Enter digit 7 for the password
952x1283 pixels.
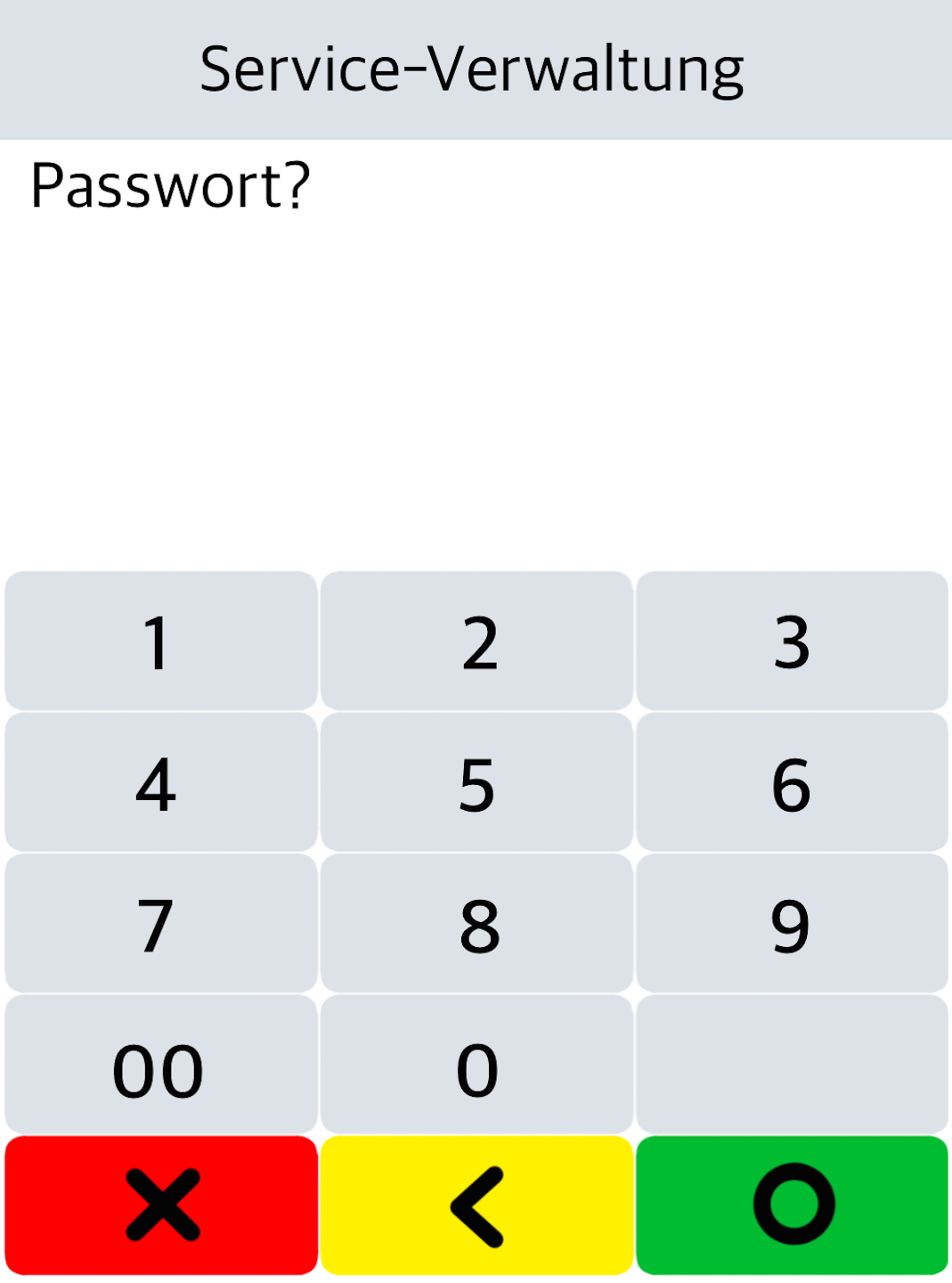point(161,924)
